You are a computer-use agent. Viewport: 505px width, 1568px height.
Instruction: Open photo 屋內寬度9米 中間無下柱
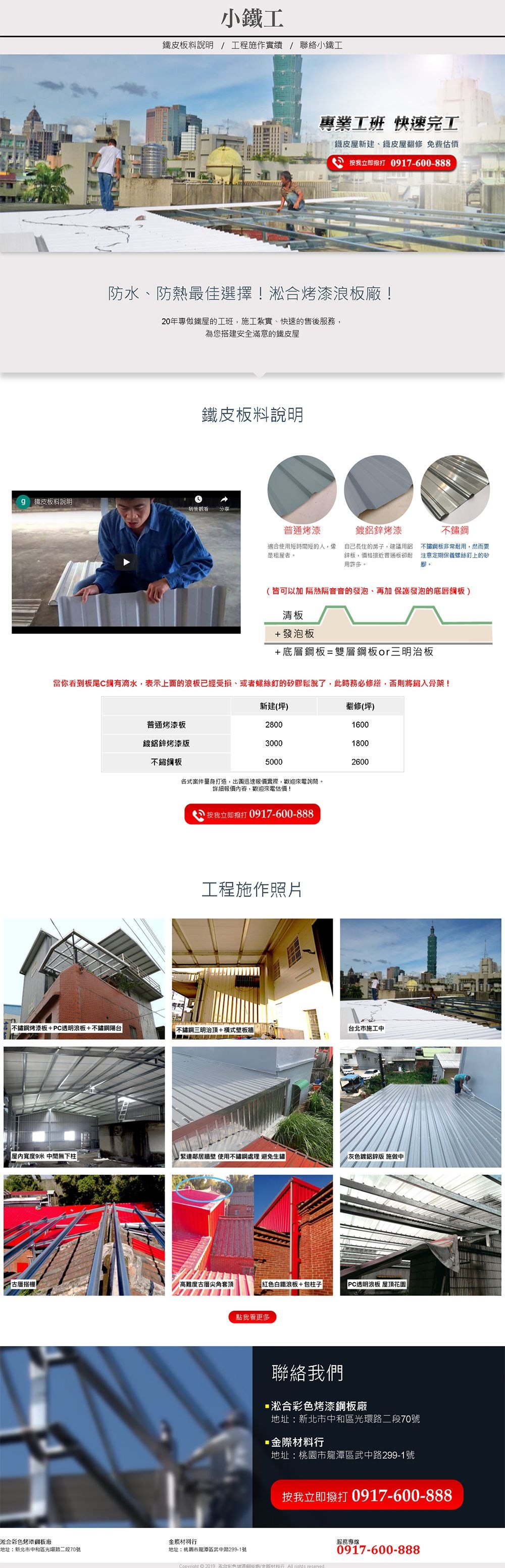[x=84, y=1107]
